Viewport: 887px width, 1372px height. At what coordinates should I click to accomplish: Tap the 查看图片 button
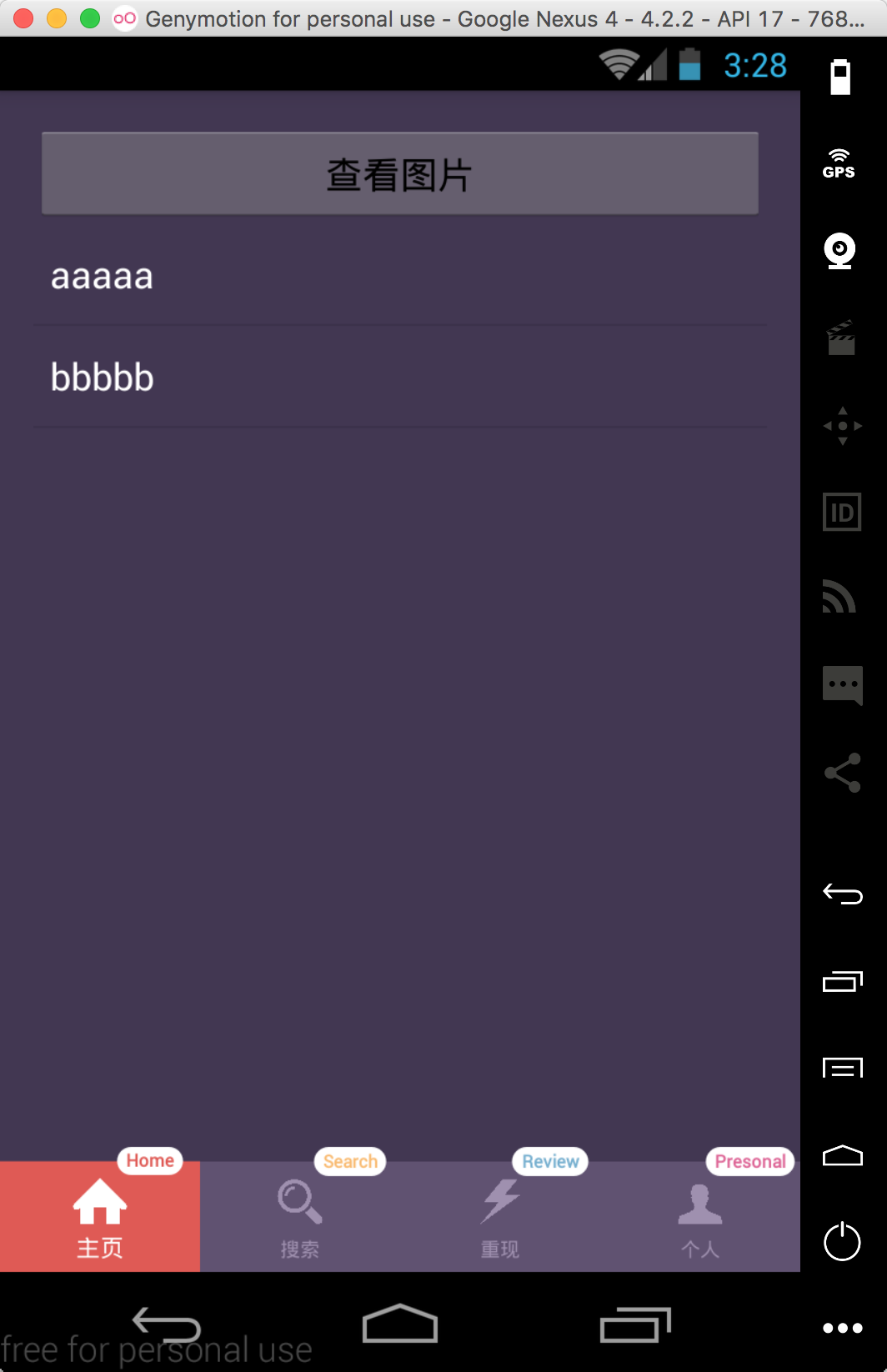(399, 173)
